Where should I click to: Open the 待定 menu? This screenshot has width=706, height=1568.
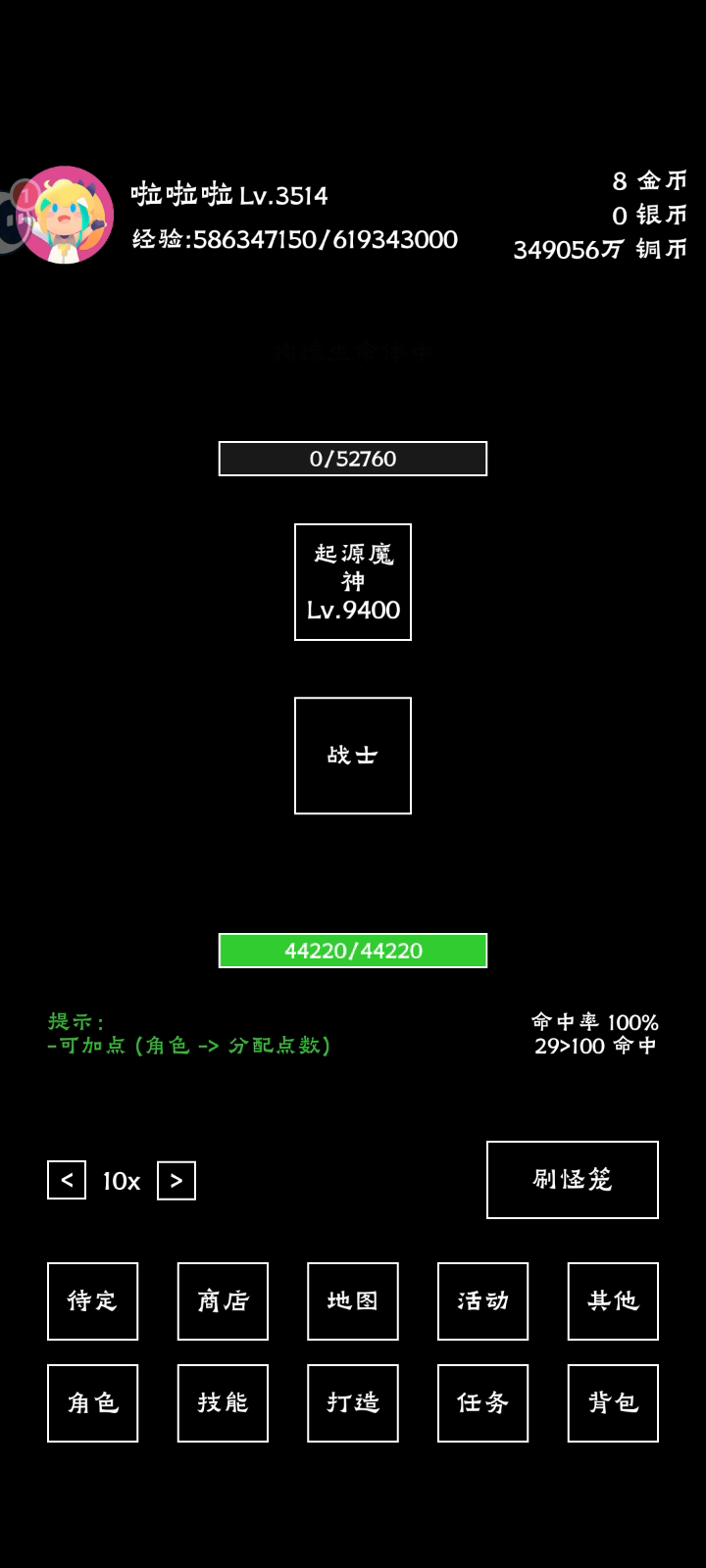pos(92,1301)
